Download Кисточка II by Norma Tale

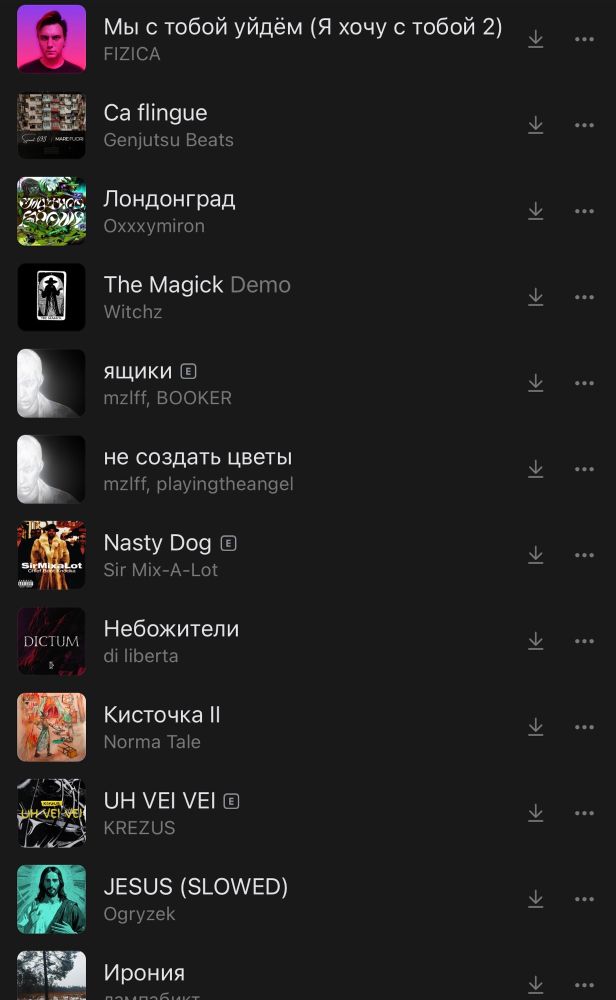pyautogui.click(x=536, y=727)
